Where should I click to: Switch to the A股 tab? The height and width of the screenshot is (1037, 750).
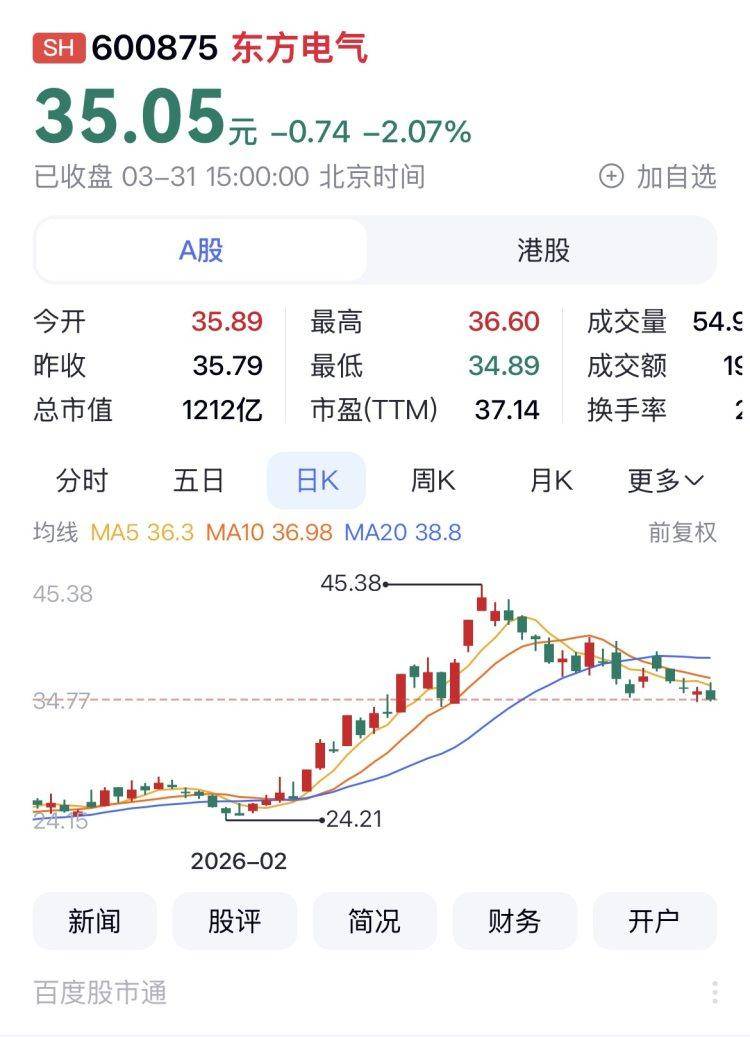(x=201, y=250)
